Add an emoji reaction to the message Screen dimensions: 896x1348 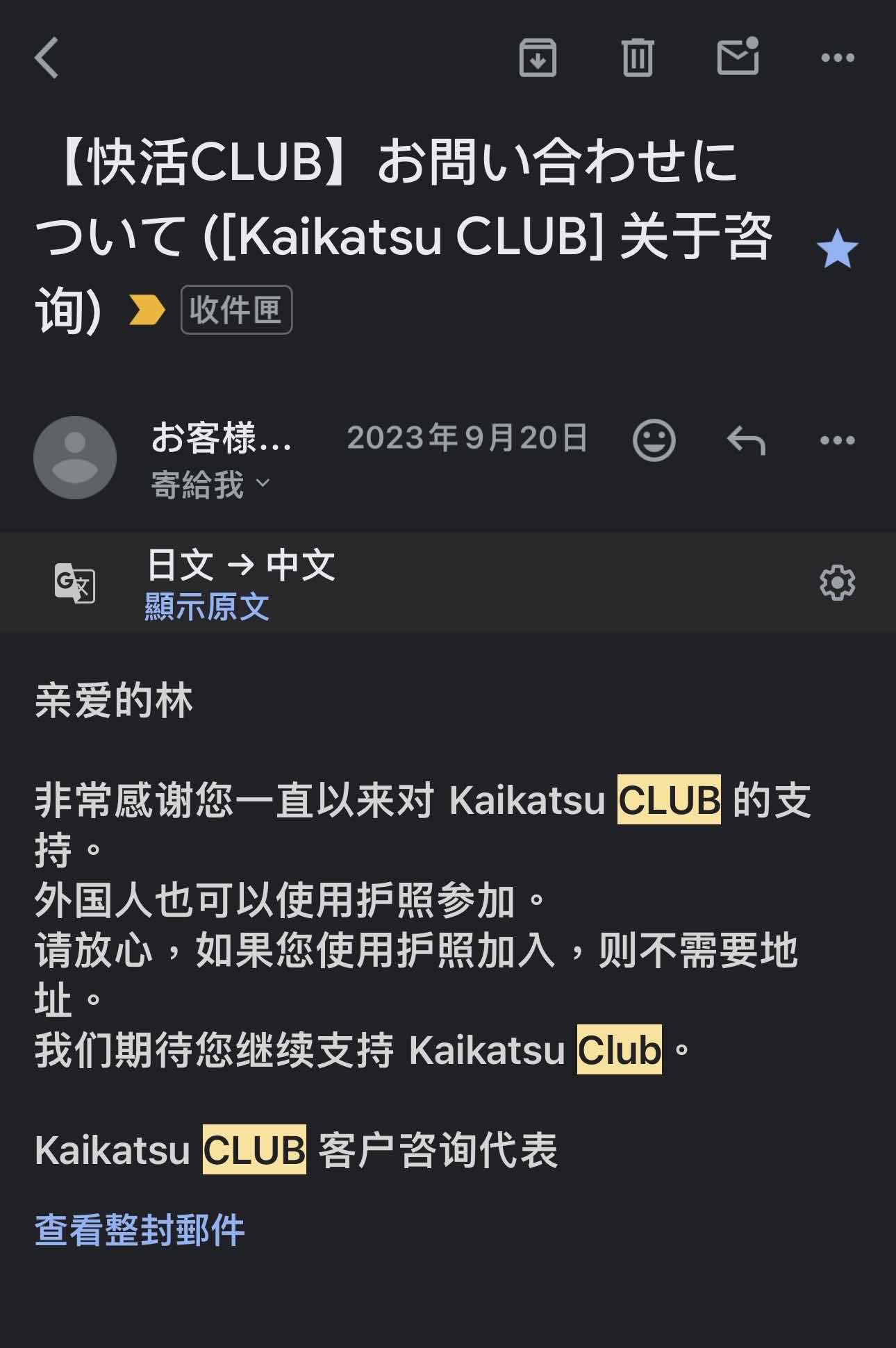click(x=654, y=440)
